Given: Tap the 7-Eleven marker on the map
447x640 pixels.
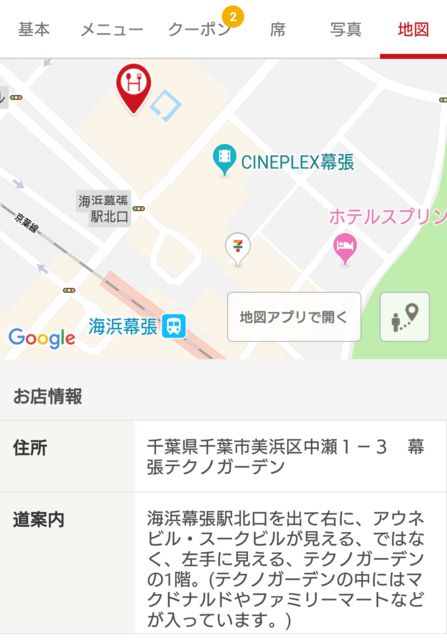Looking at the screenshot, I should point(238,248).
